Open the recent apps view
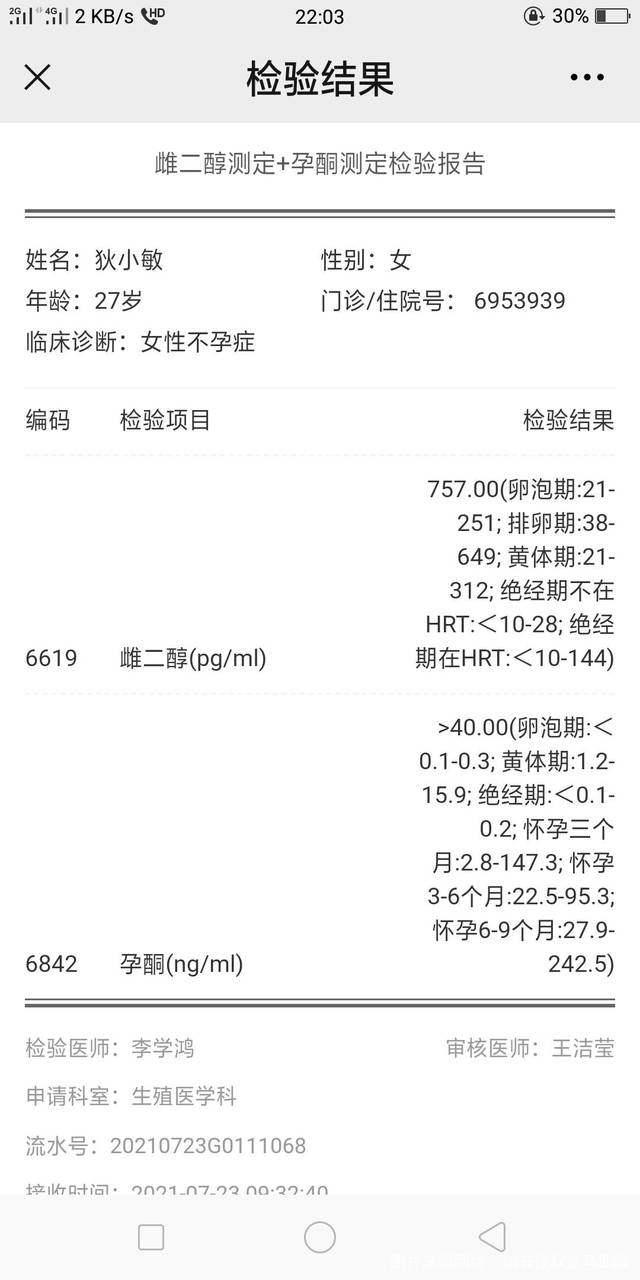640x1280 pixels. coord(151,1237)
